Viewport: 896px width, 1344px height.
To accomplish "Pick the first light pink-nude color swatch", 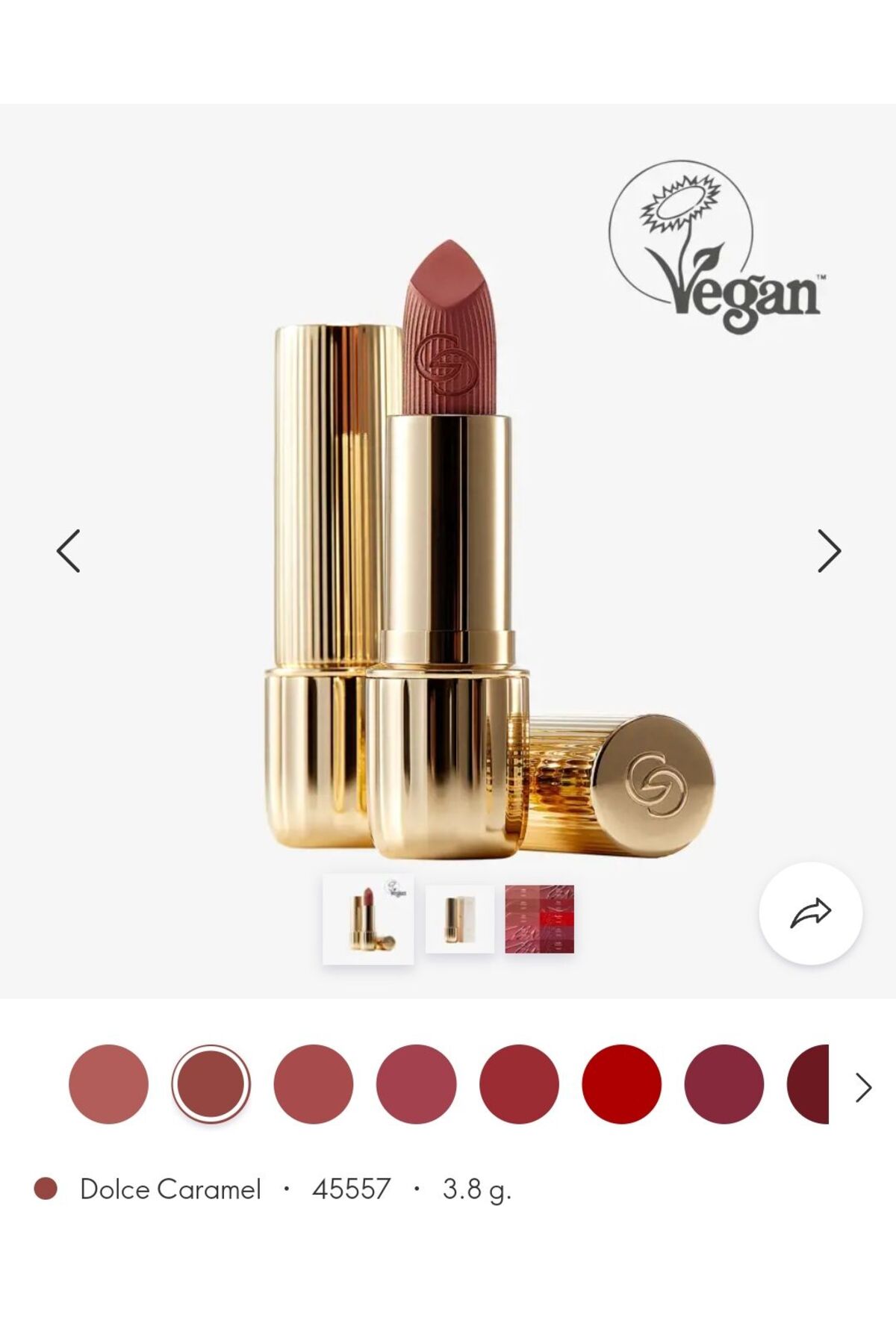I will coord(108,1084).
